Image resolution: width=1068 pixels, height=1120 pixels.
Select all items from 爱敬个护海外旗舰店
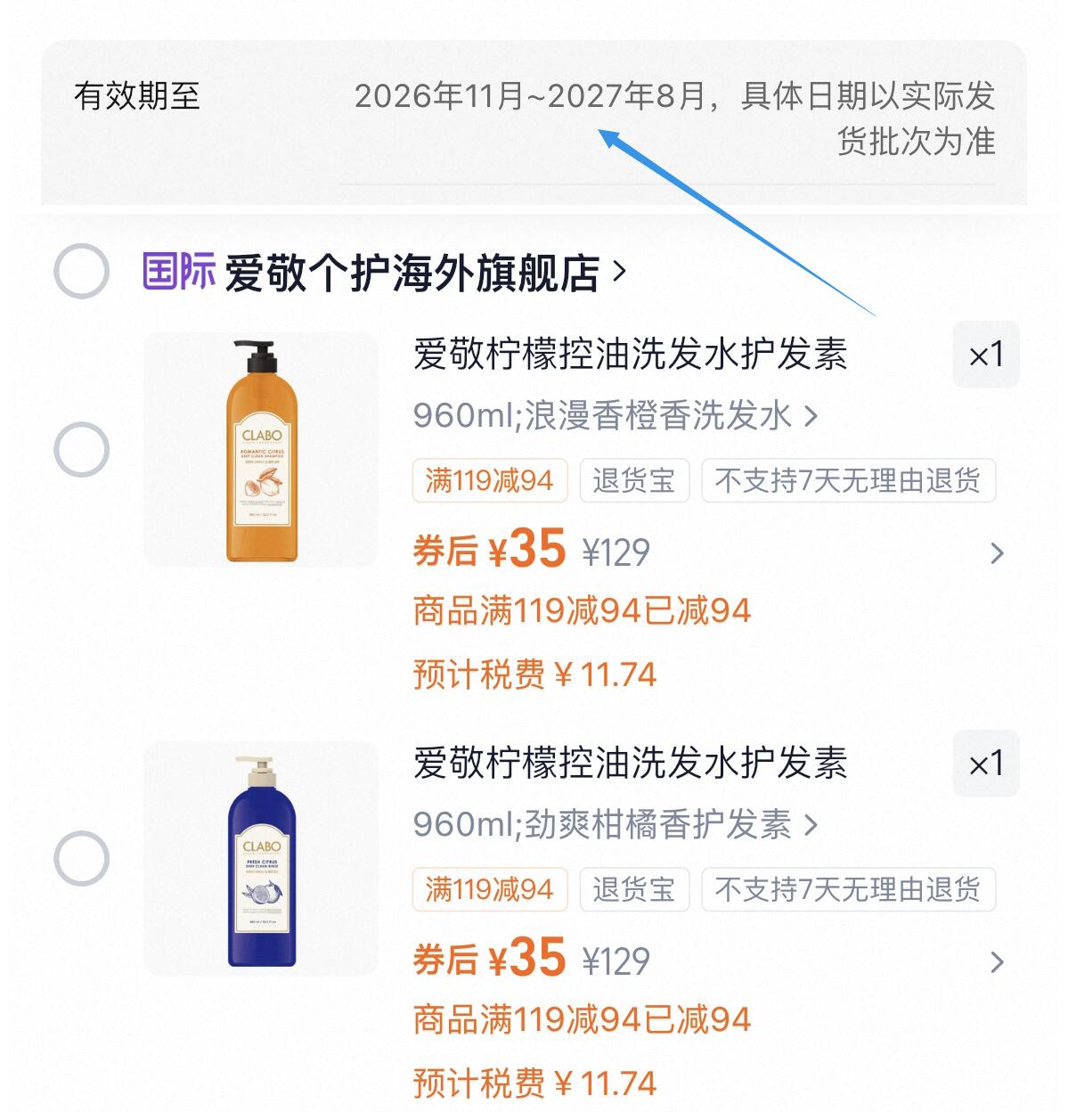pos(81,271)
